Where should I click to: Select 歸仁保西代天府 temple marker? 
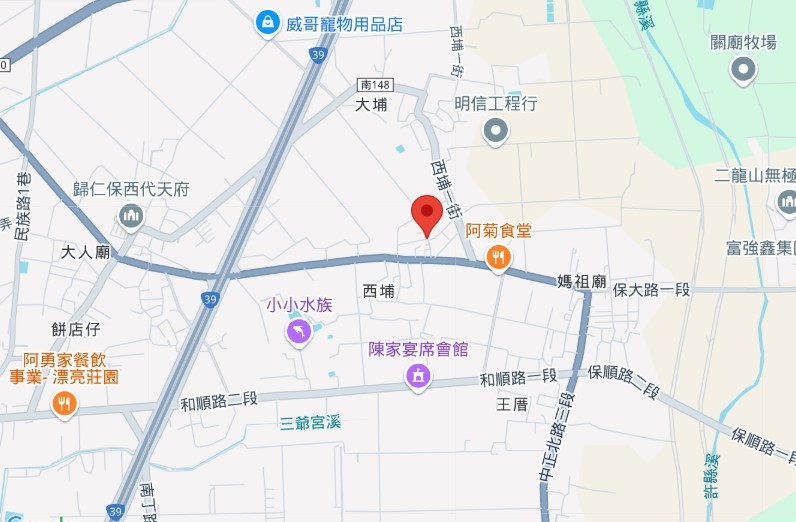click(x=131, y=215)
